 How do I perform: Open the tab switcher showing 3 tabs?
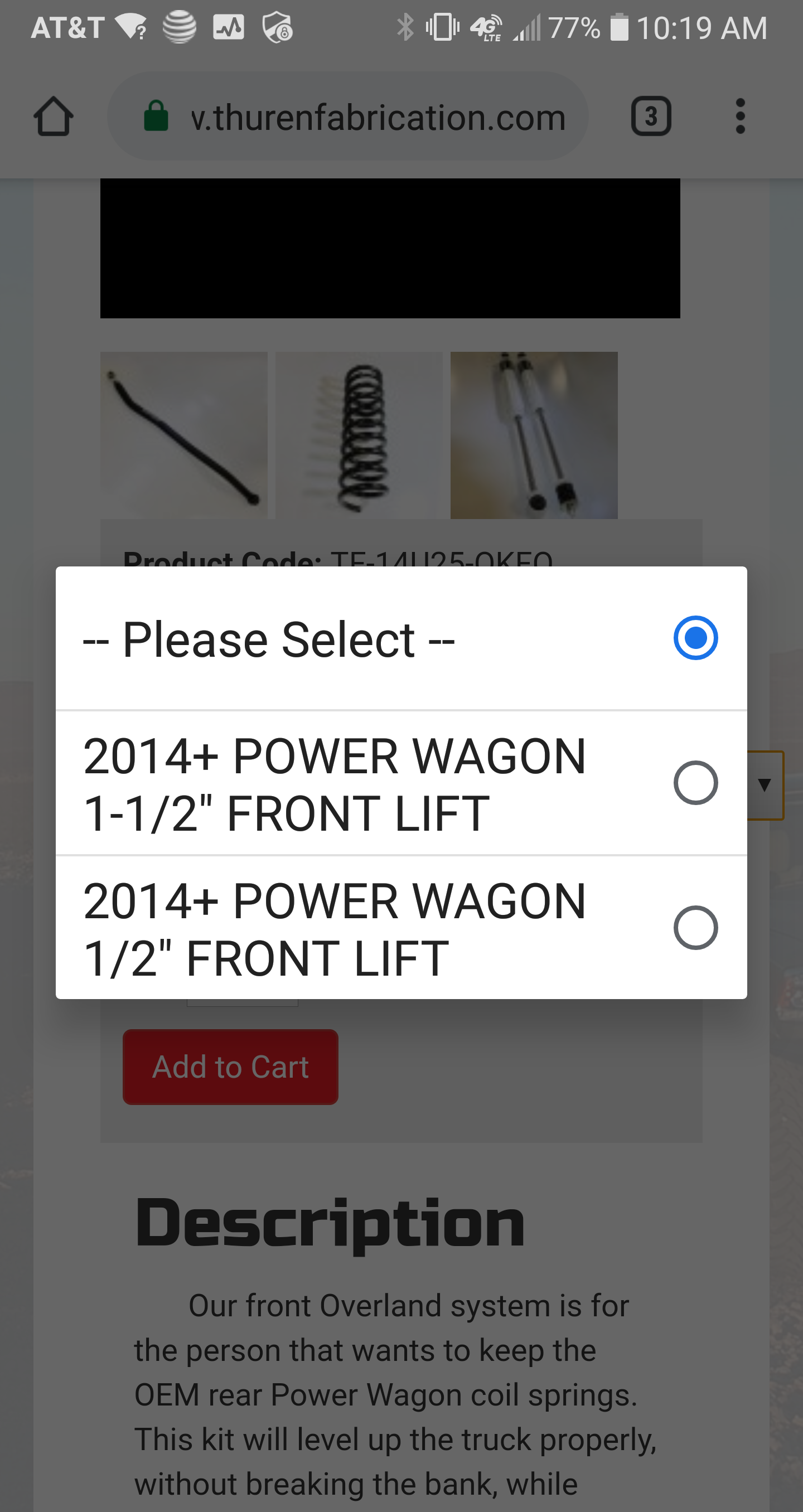(650, 116)
